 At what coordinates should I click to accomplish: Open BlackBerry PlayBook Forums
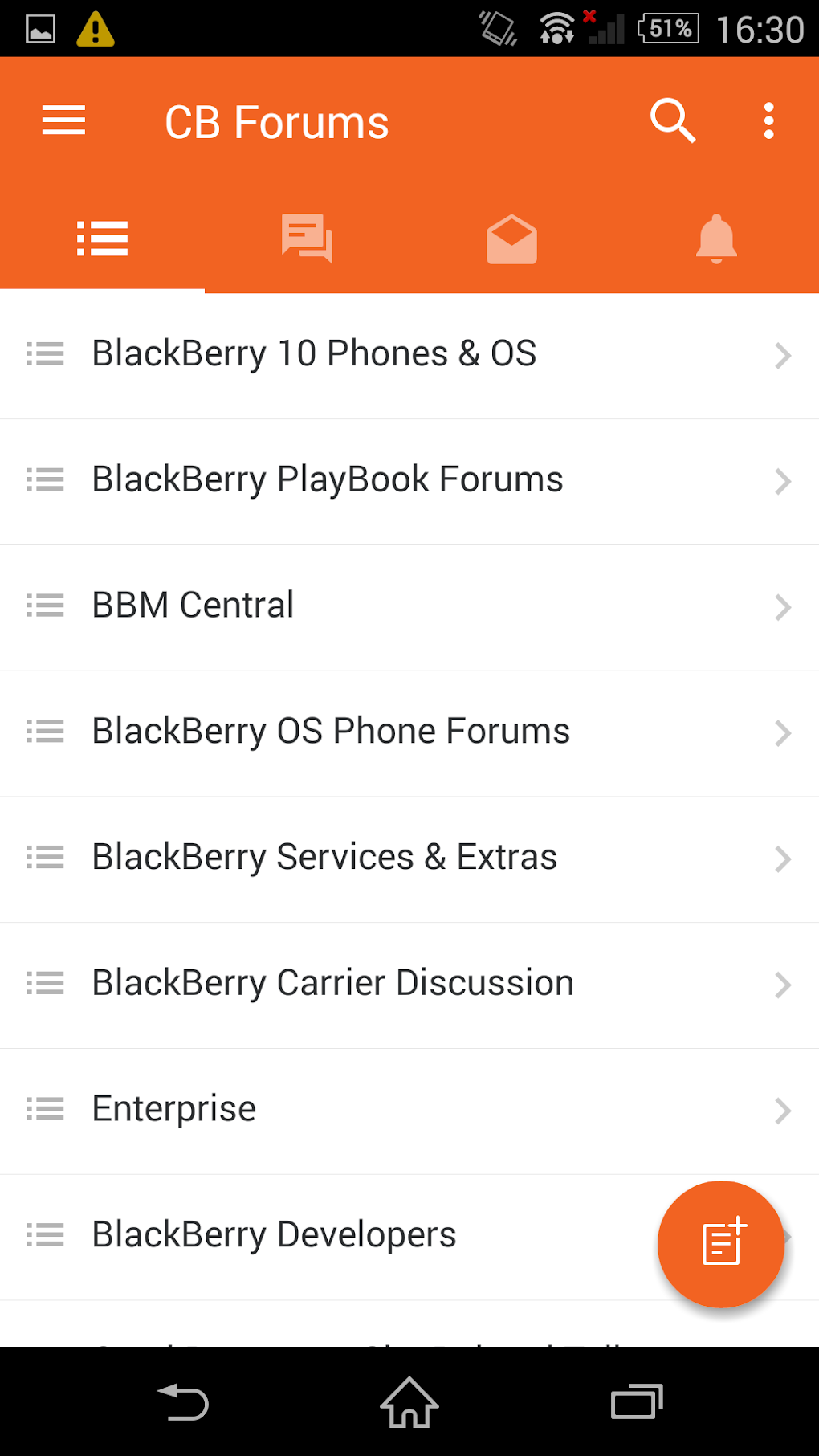pos(328,480)
